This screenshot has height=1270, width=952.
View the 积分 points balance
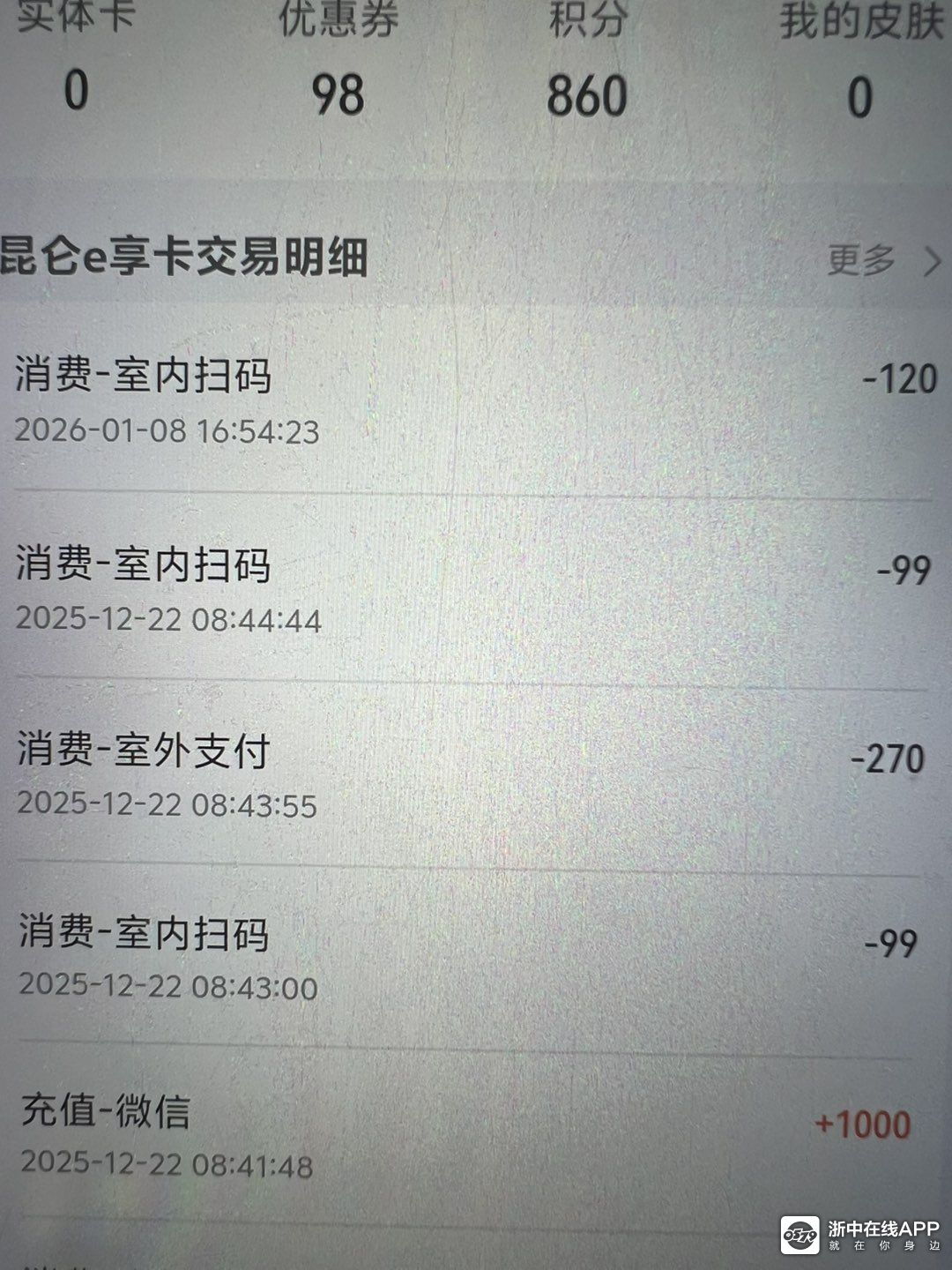[587, 62]
